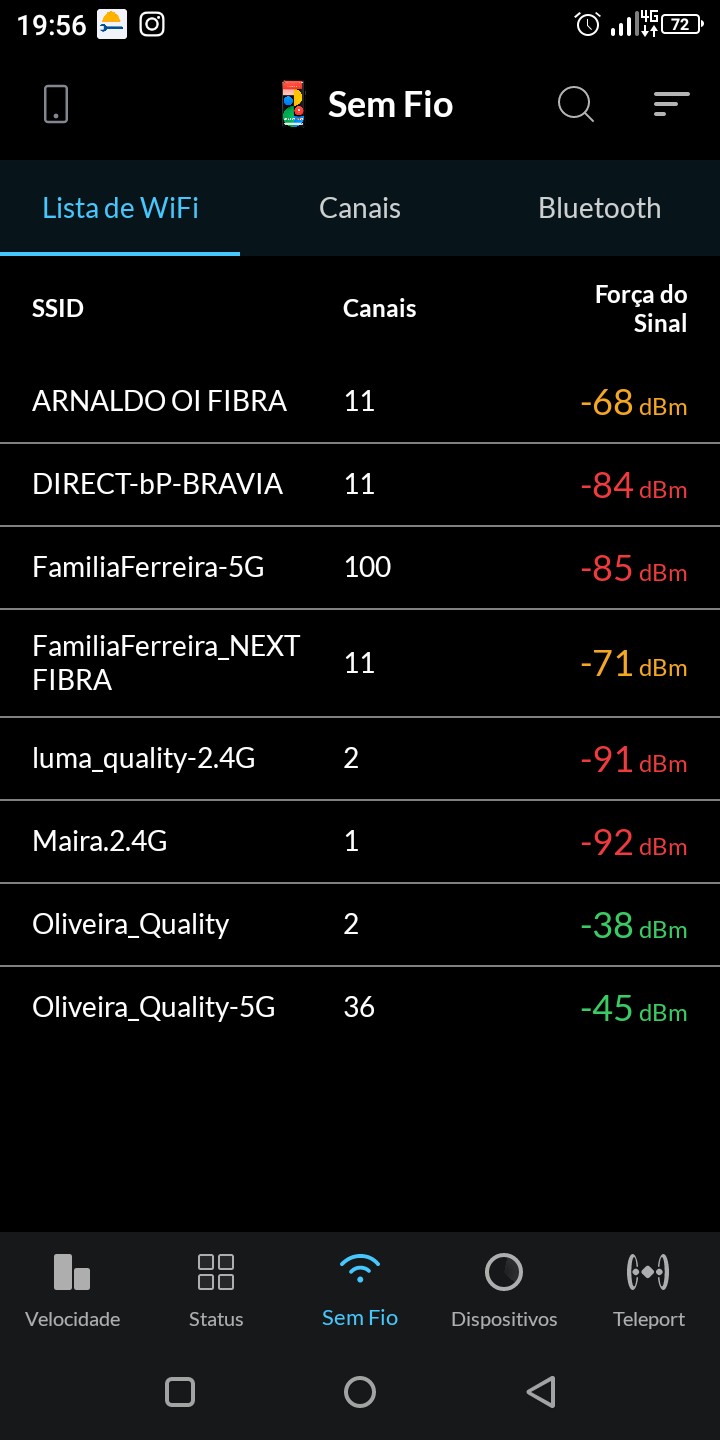
Task: Open the sort and filter icon
Action: (x=671, y=104)
